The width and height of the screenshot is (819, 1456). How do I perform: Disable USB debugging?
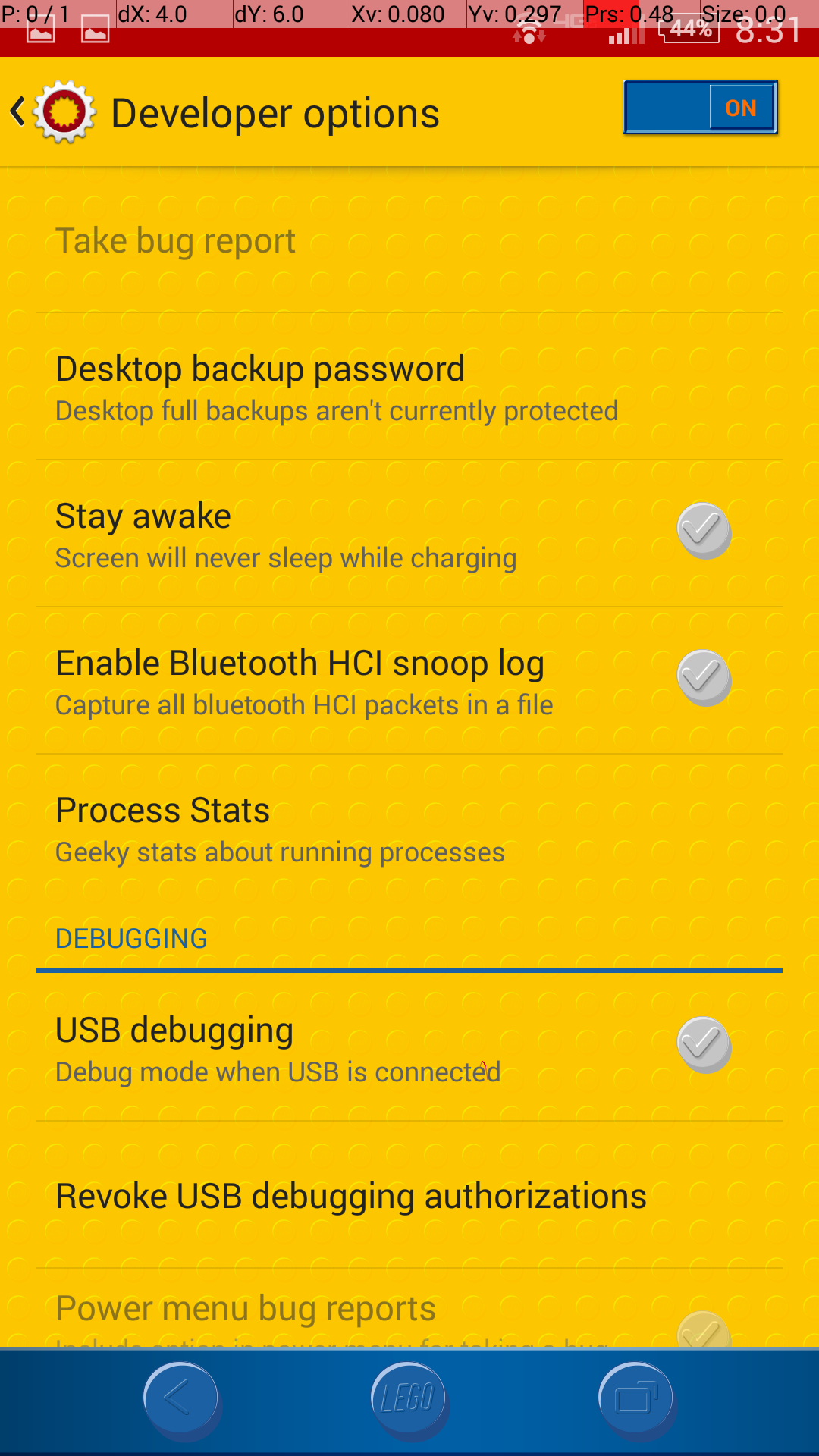tap(704, 1044)
